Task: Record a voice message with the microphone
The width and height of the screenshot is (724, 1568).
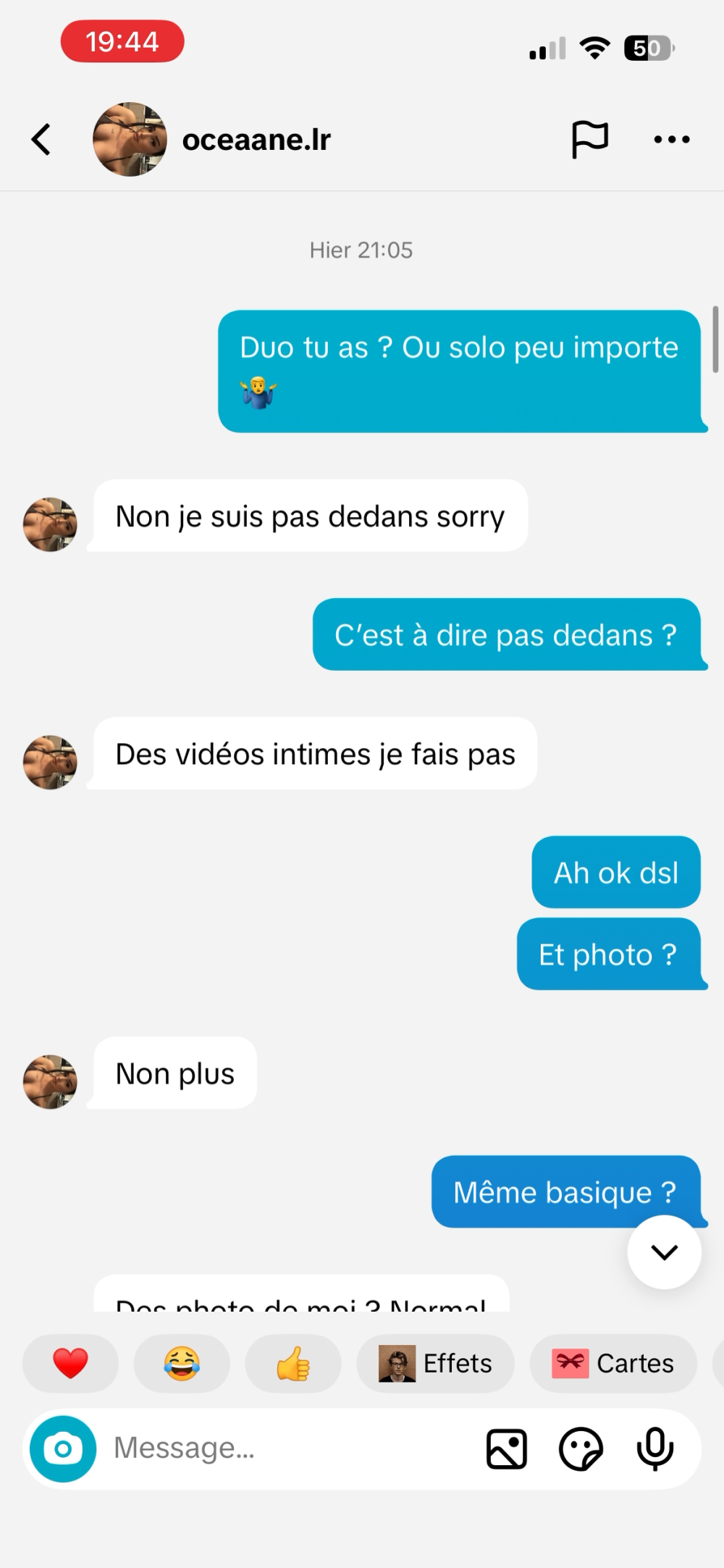Action: (x=655, y=1448)
